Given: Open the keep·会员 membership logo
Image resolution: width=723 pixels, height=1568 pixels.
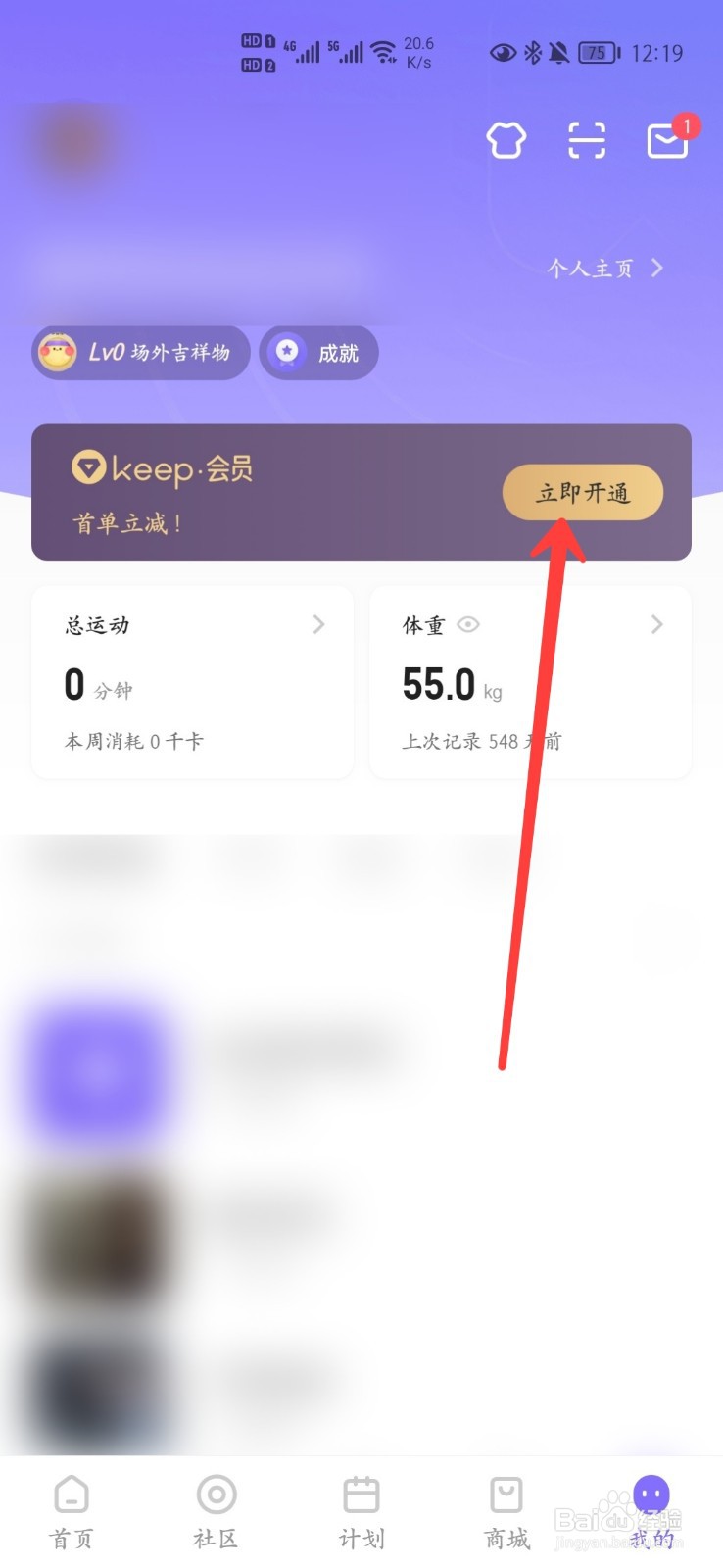Looking at the screenshot, I should pos(162,469).
